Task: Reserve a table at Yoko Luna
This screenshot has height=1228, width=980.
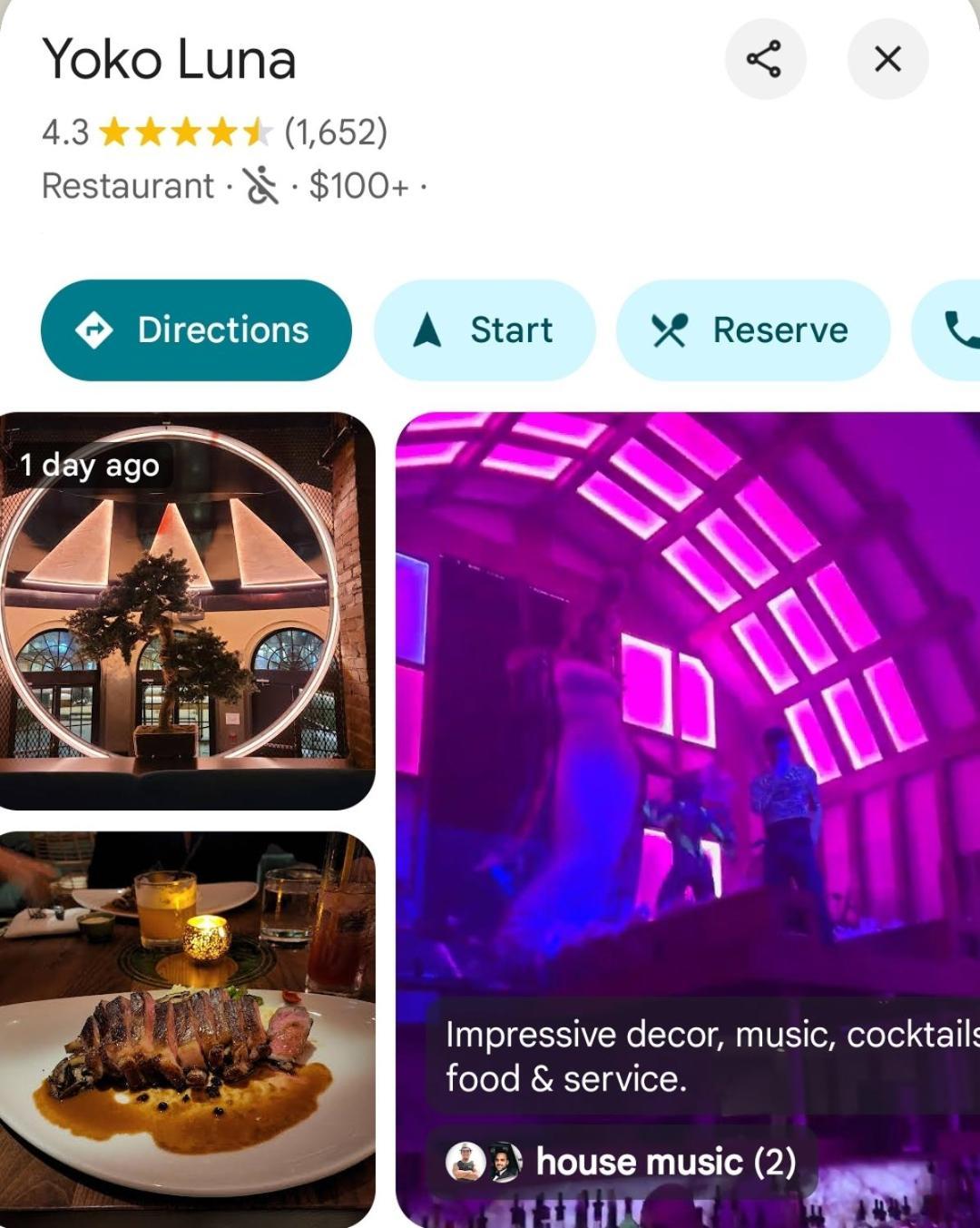Action: coord(752,330)
